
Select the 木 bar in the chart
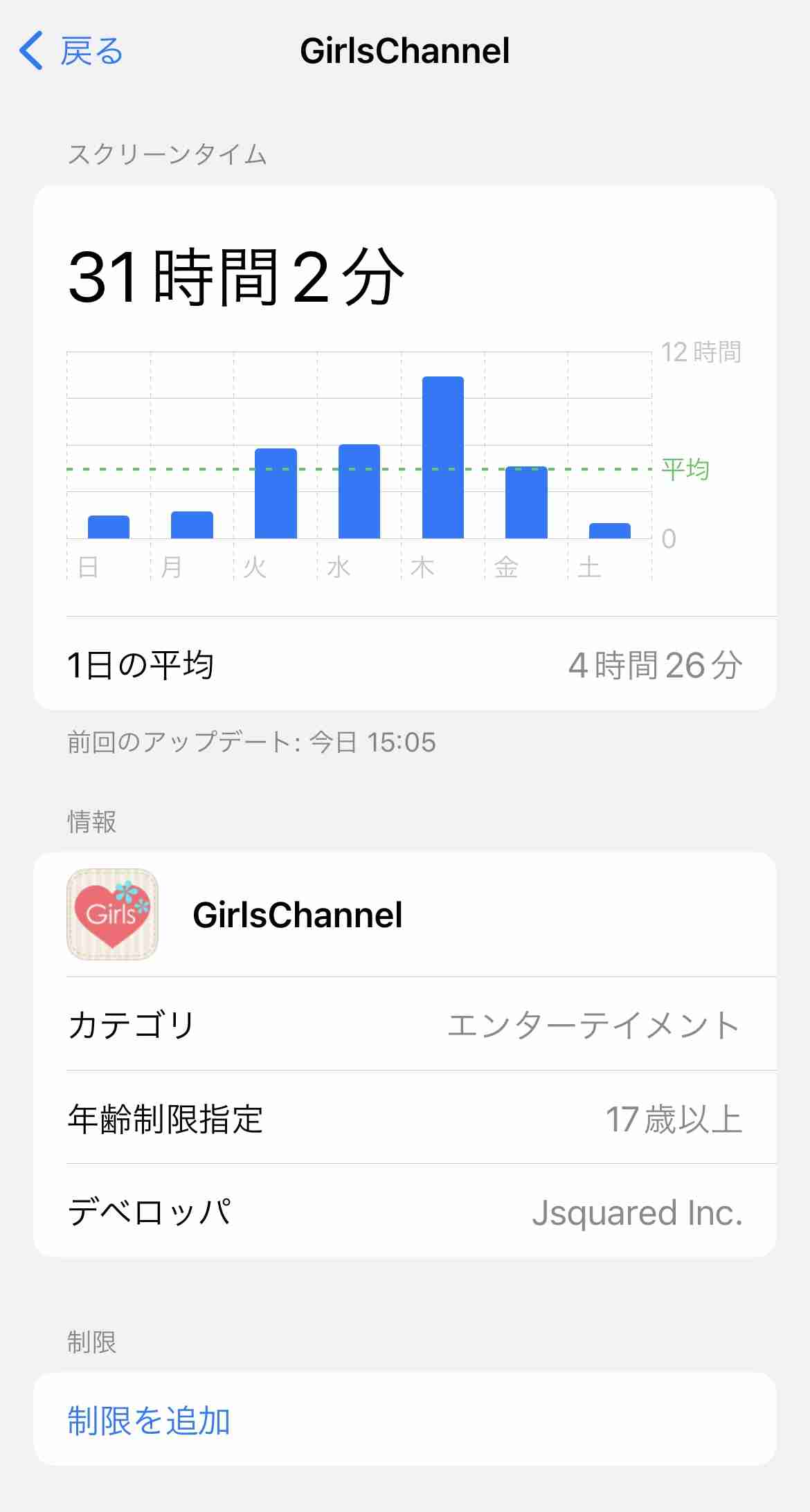click(x=443, y=457)
